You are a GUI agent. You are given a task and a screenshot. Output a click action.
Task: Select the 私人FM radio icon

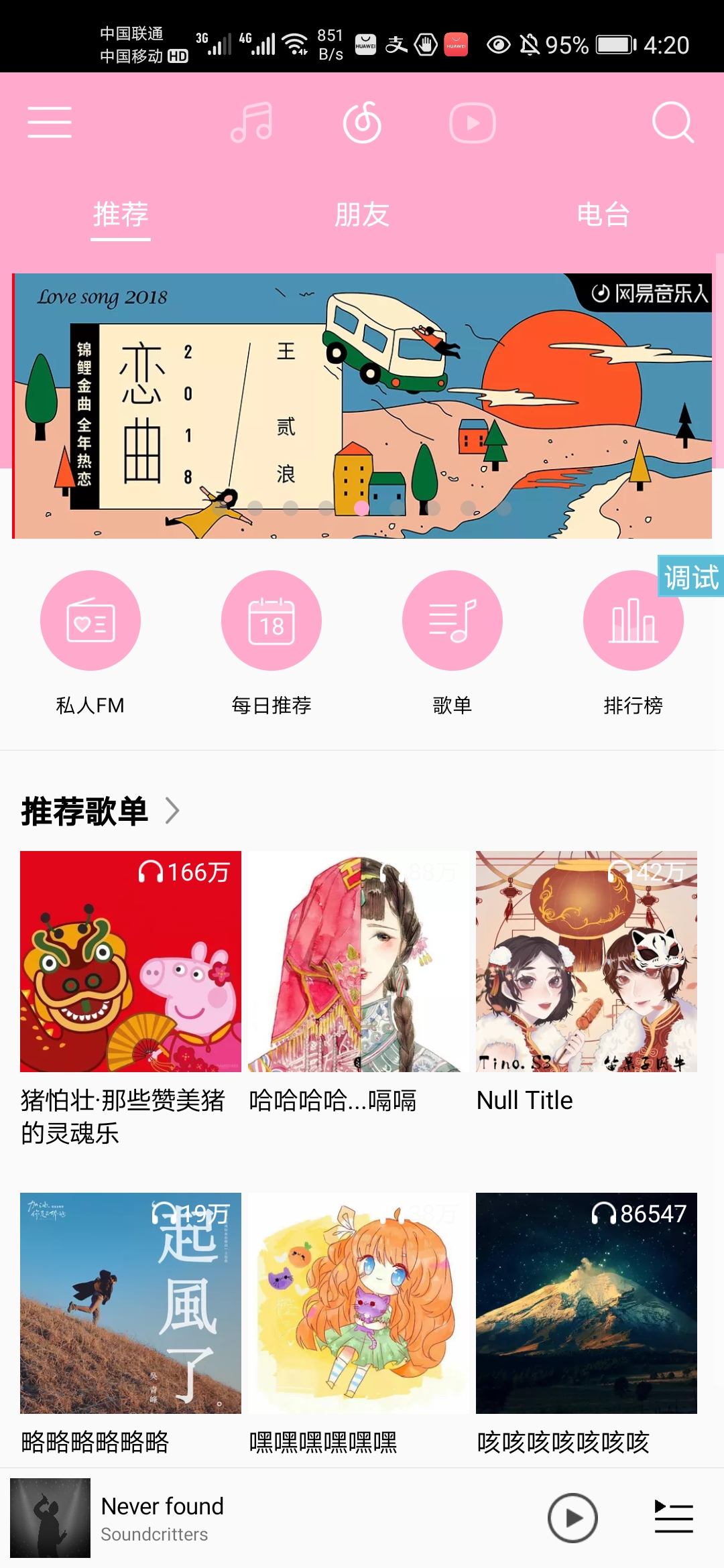coord(90,620)
